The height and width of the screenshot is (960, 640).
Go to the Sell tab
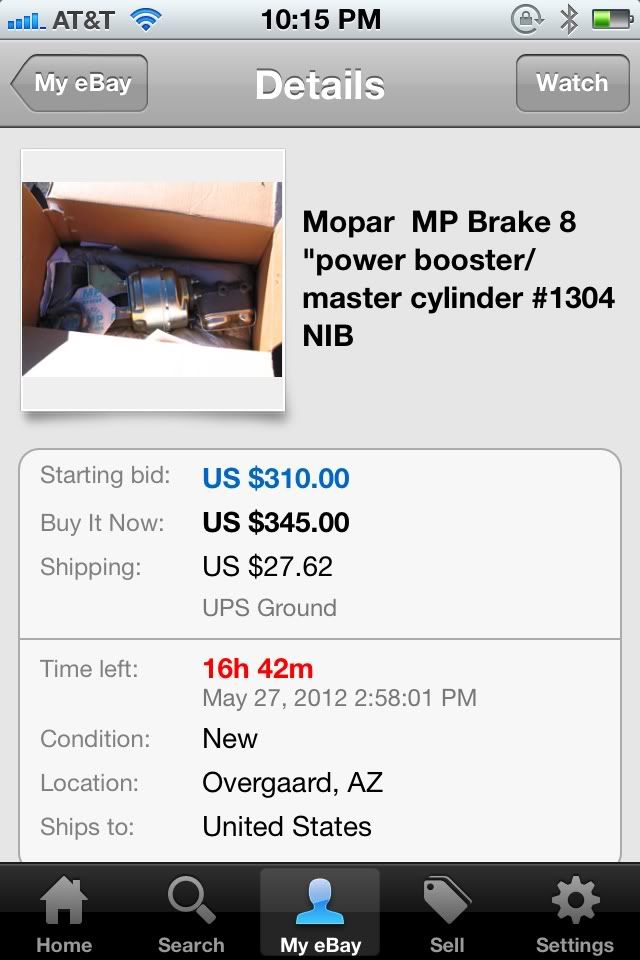tap(447, 914)
